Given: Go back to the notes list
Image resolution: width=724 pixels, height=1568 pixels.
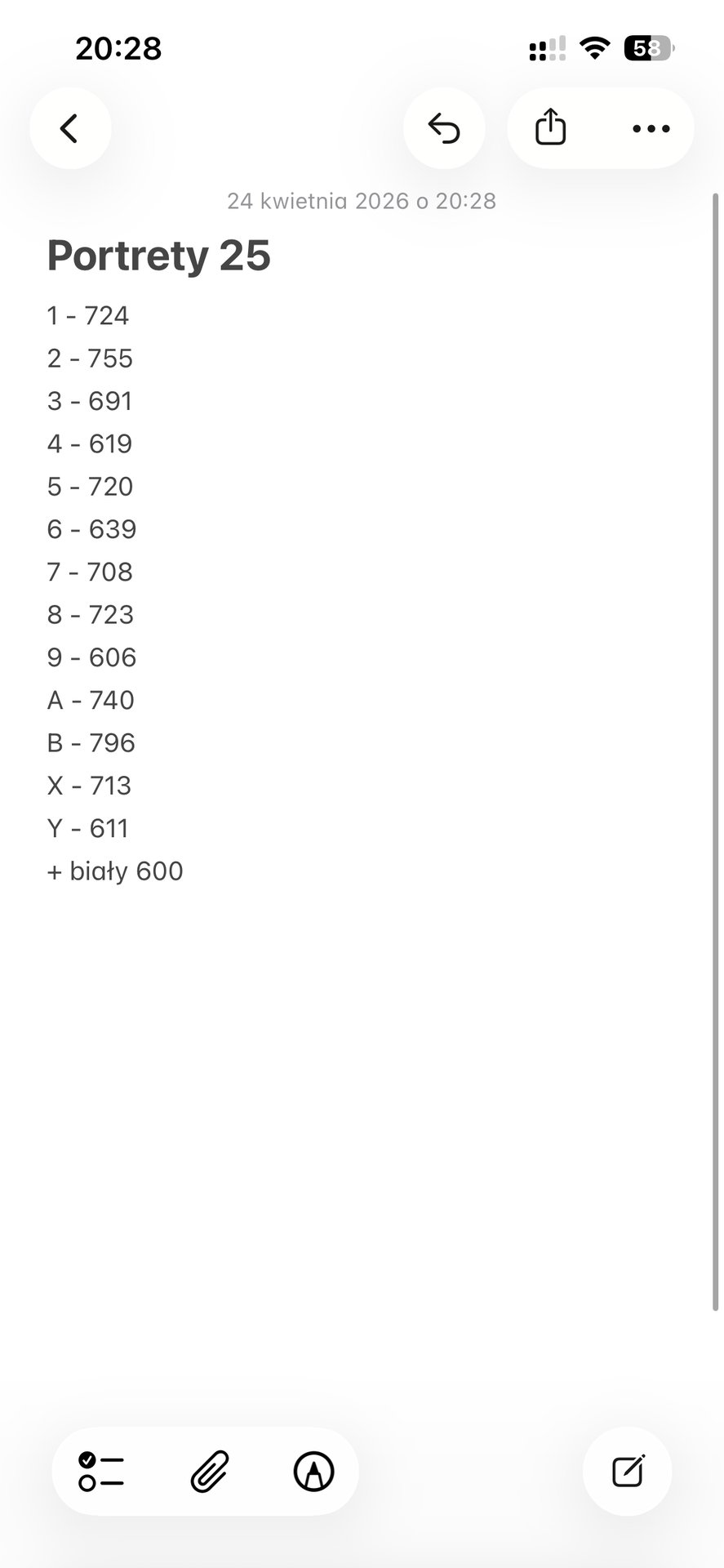Looking at the screenshot, I should click(70, 128).
